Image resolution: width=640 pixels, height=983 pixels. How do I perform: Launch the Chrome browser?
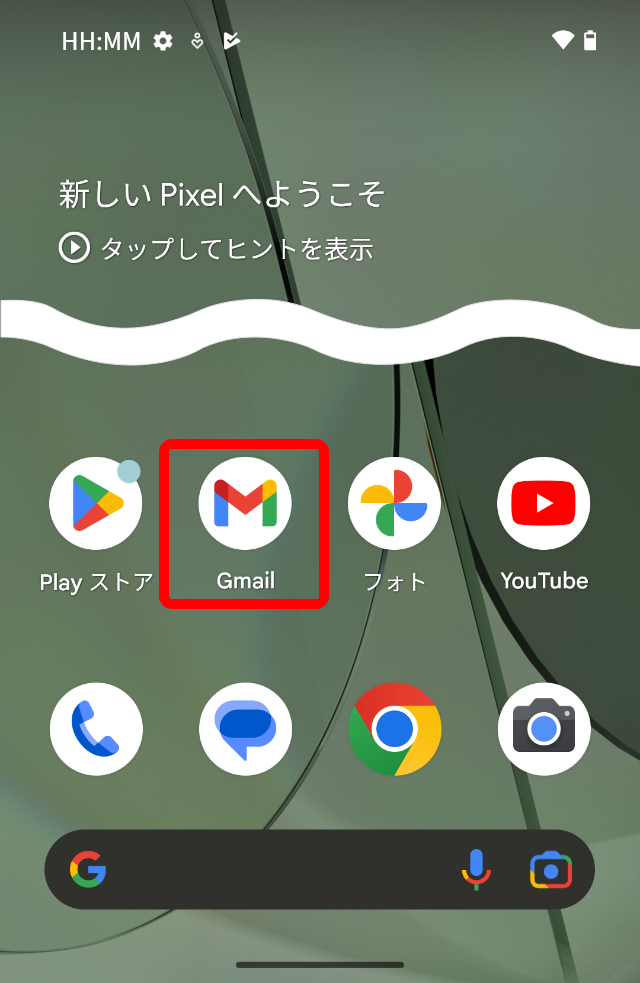[394, 730]
